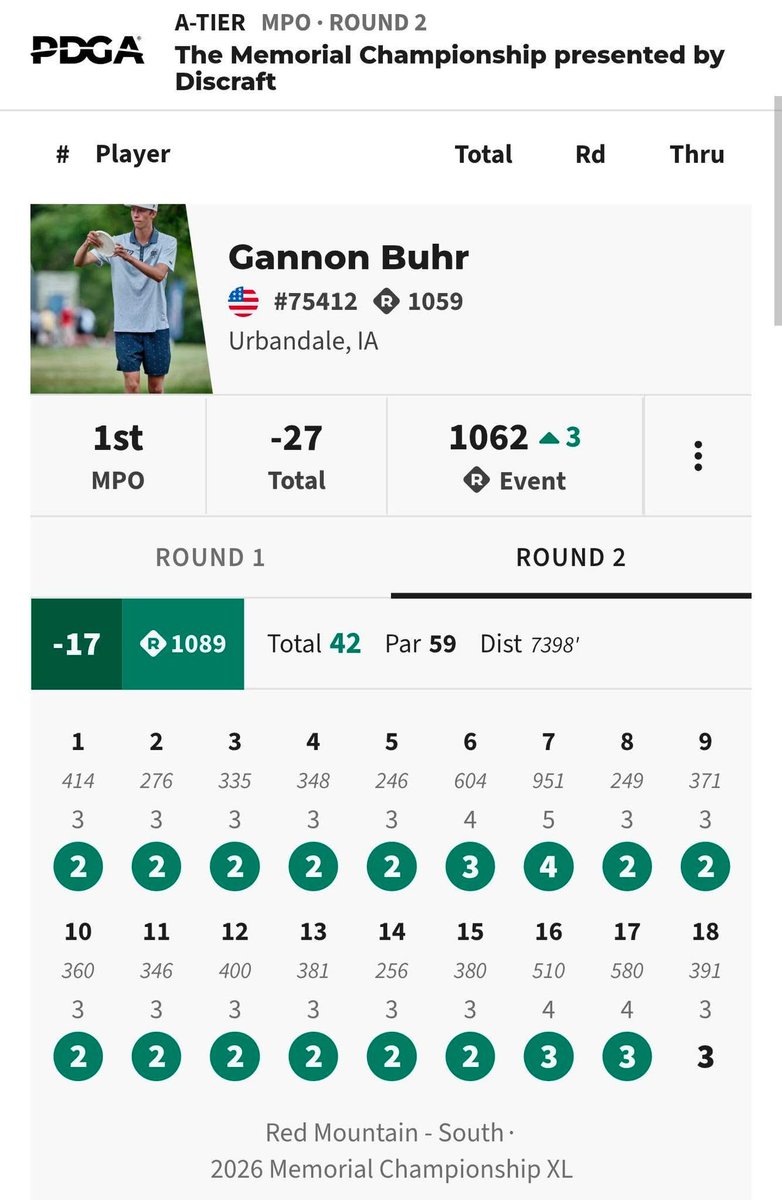Open Gannon Buhr's player profile

point(348,257)
